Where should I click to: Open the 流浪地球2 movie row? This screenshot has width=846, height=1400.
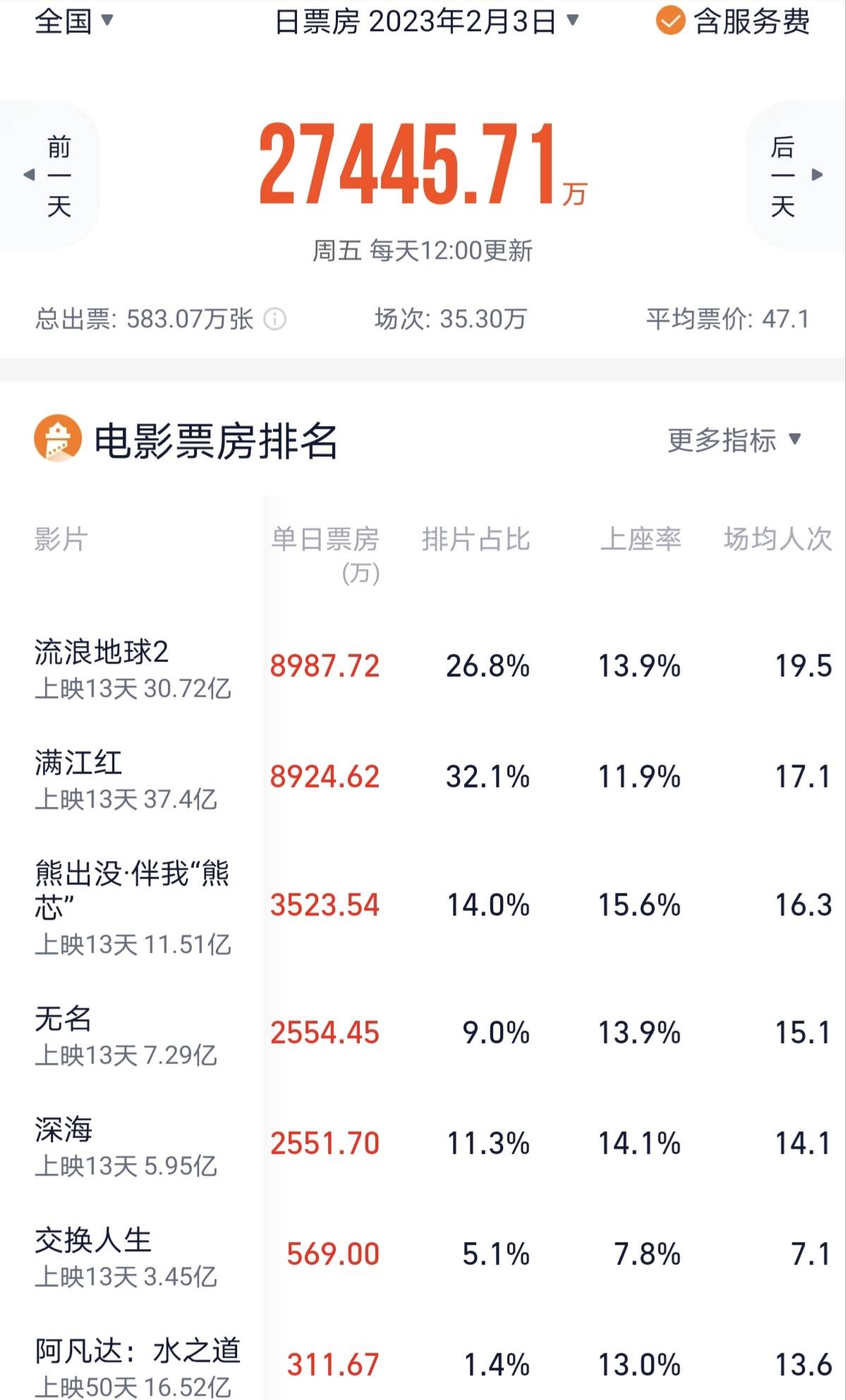pos(423,666)
